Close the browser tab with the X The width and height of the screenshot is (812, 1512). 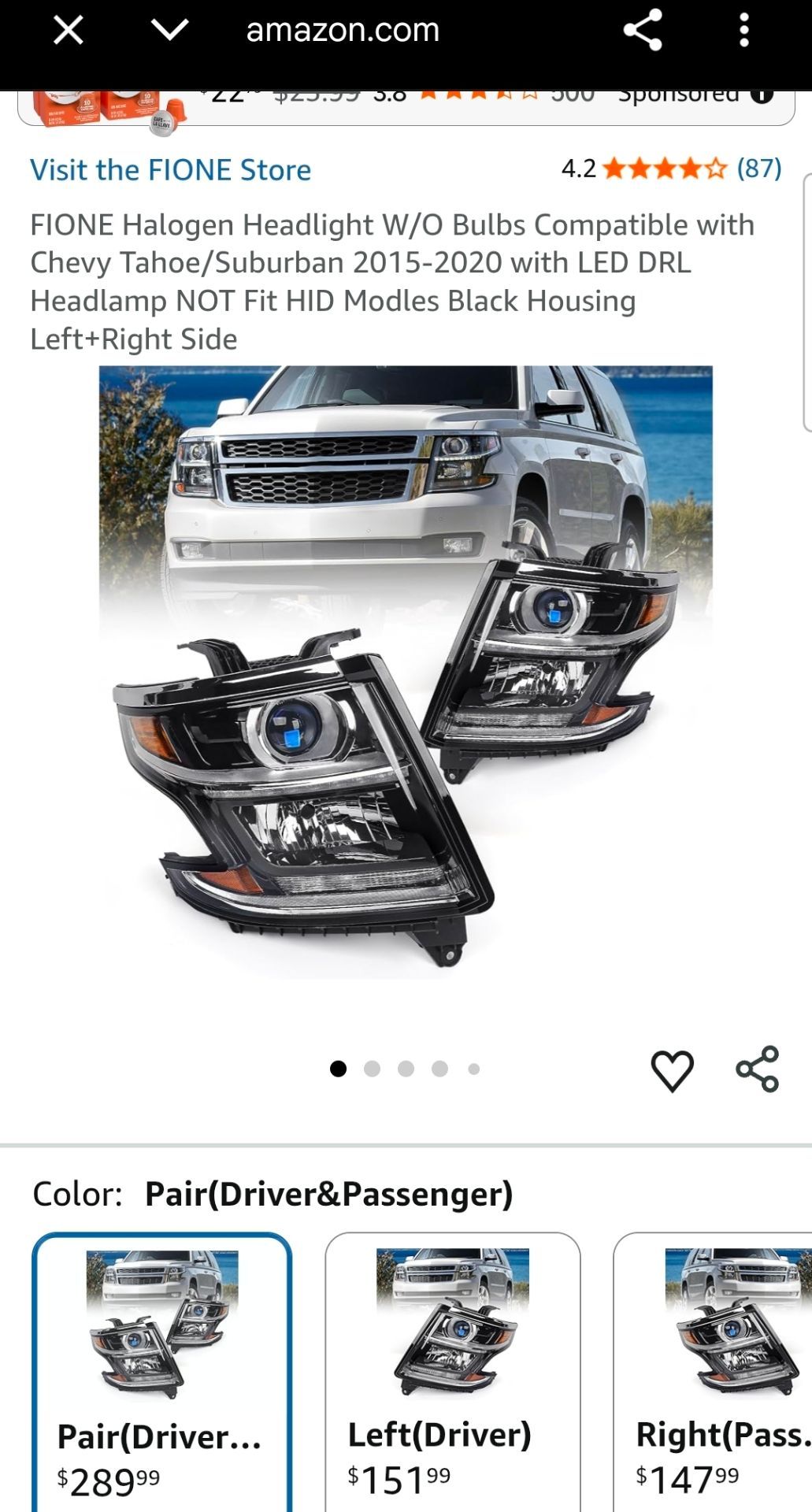tap(69, 31)
